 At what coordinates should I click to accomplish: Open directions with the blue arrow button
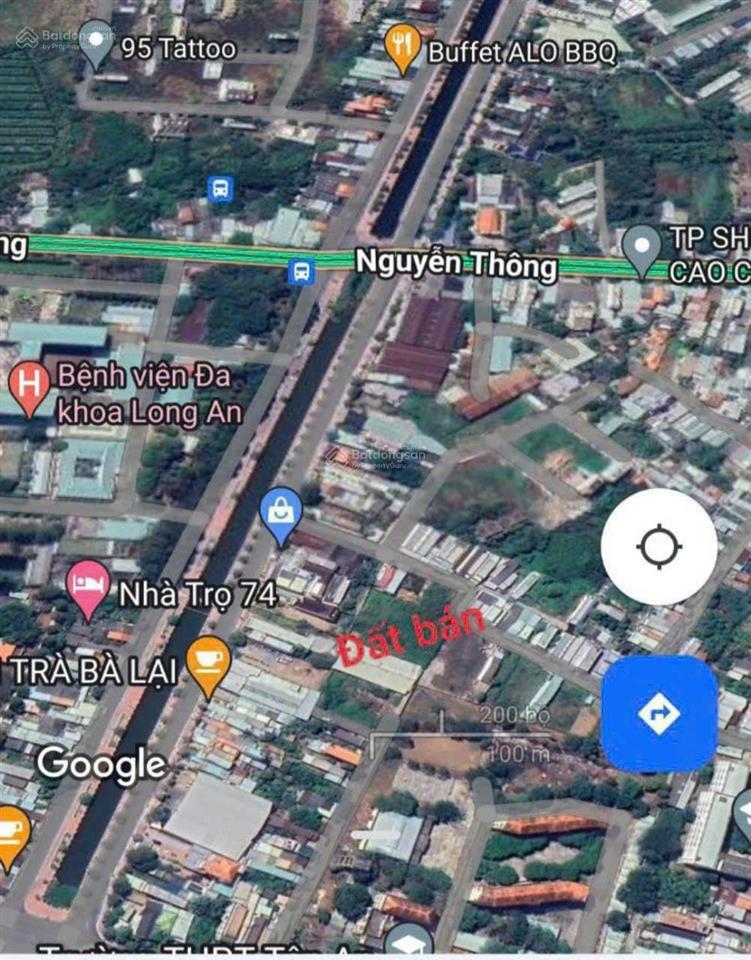point(659,714)
